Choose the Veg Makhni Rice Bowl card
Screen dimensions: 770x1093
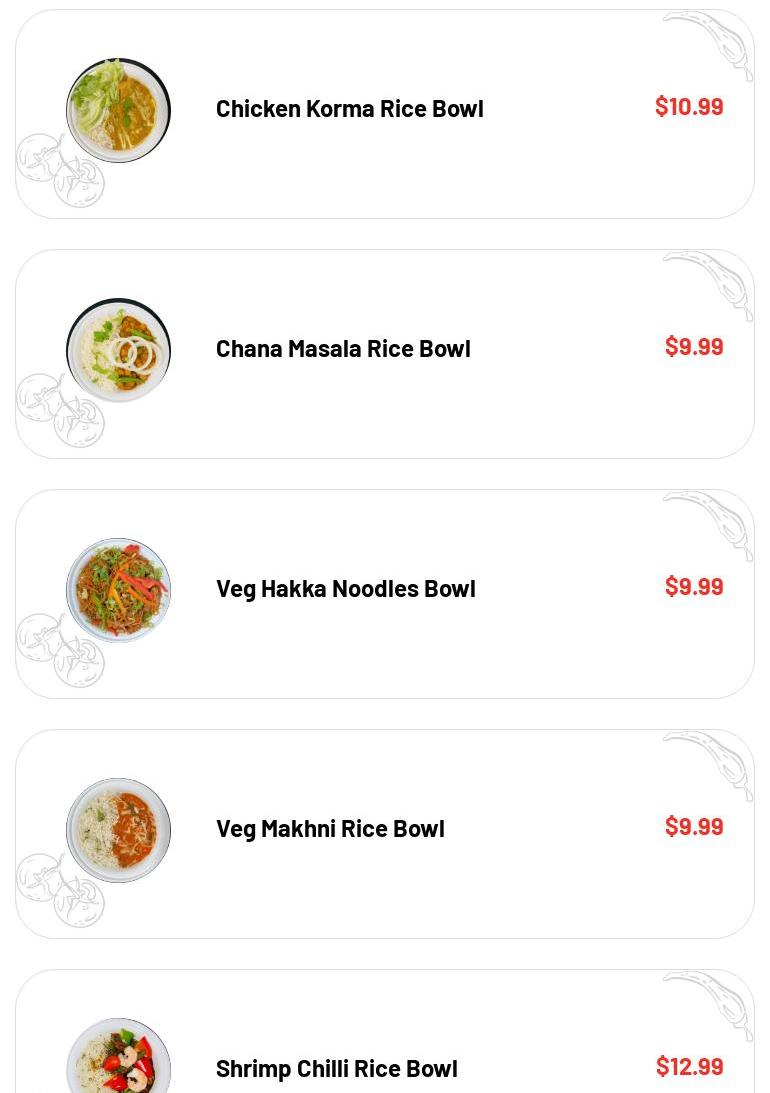click(330, 829)
